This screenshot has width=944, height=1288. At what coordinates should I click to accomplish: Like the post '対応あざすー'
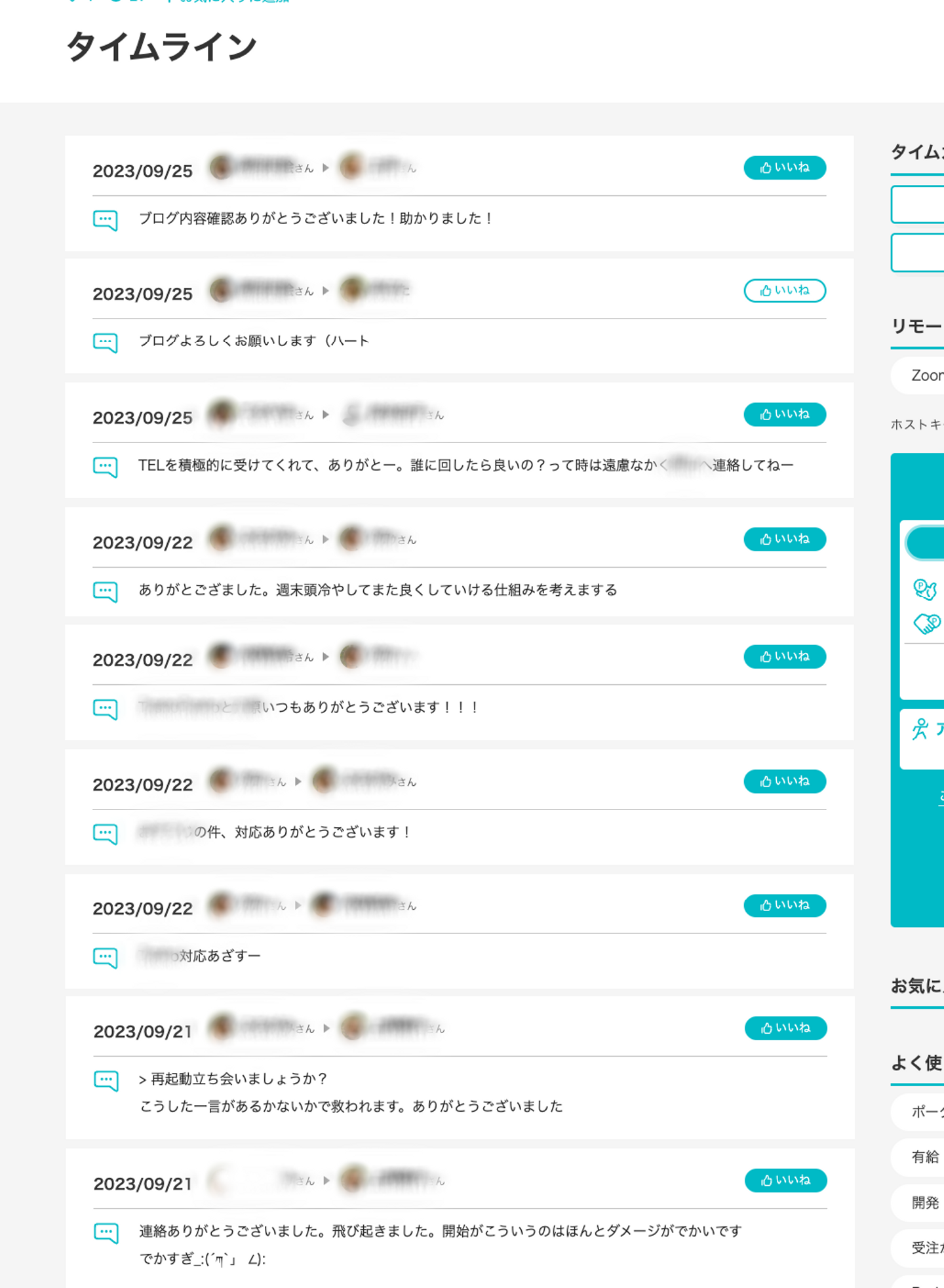[784, 905]
